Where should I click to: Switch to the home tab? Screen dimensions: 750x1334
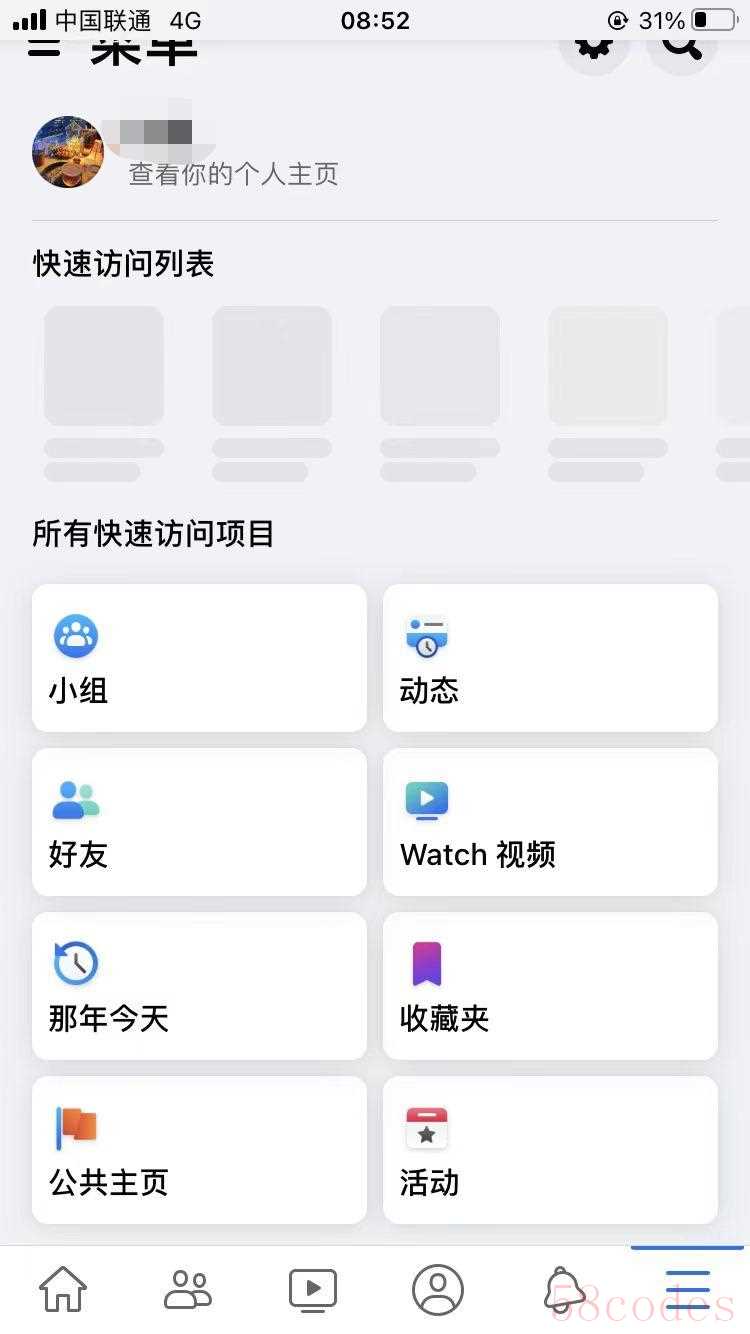pos(63,1289)
